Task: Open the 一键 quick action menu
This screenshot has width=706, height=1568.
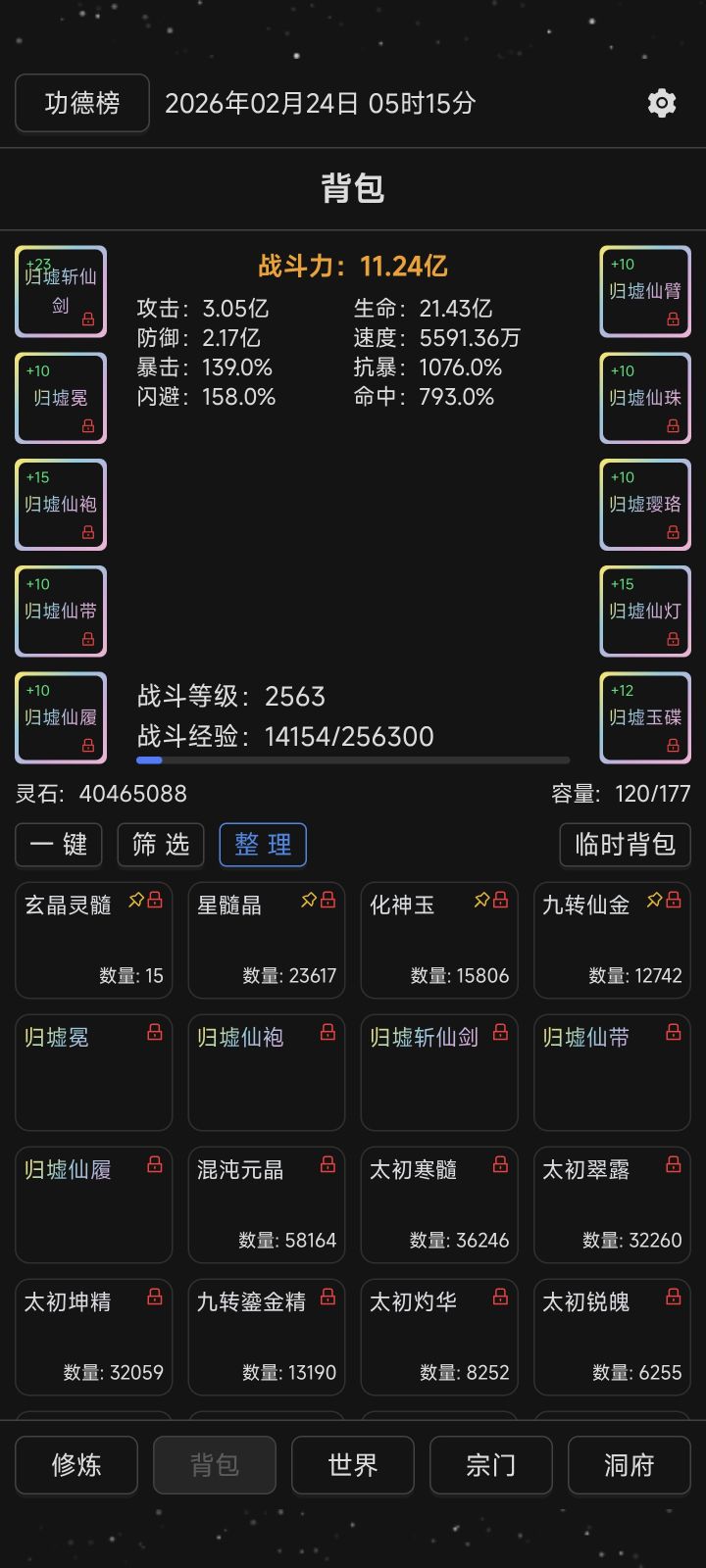Action: pyautogui.click(x=58, y=845)
